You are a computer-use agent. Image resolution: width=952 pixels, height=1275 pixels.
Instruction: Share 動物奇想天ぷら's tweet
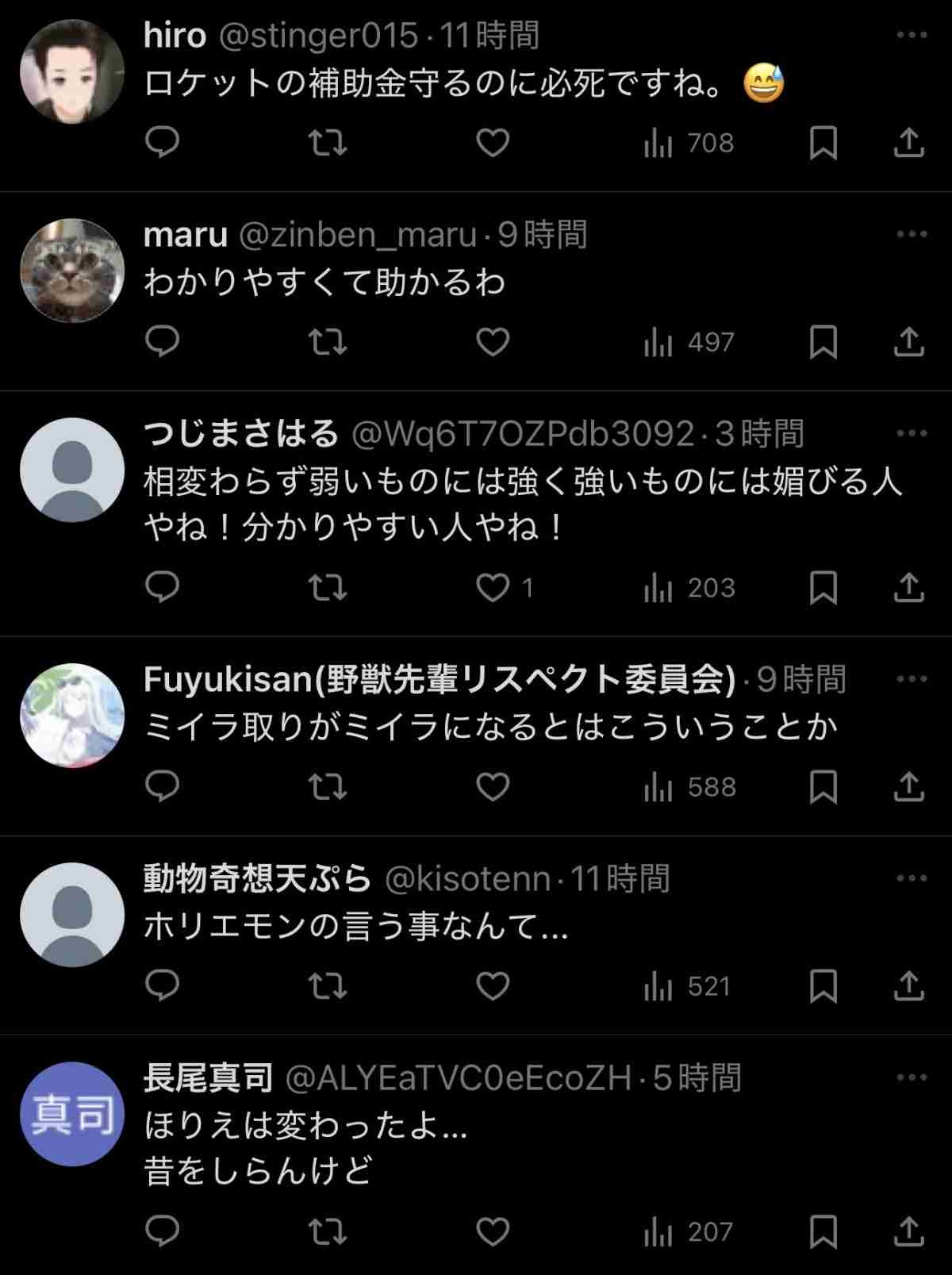[x=909, y=985]
